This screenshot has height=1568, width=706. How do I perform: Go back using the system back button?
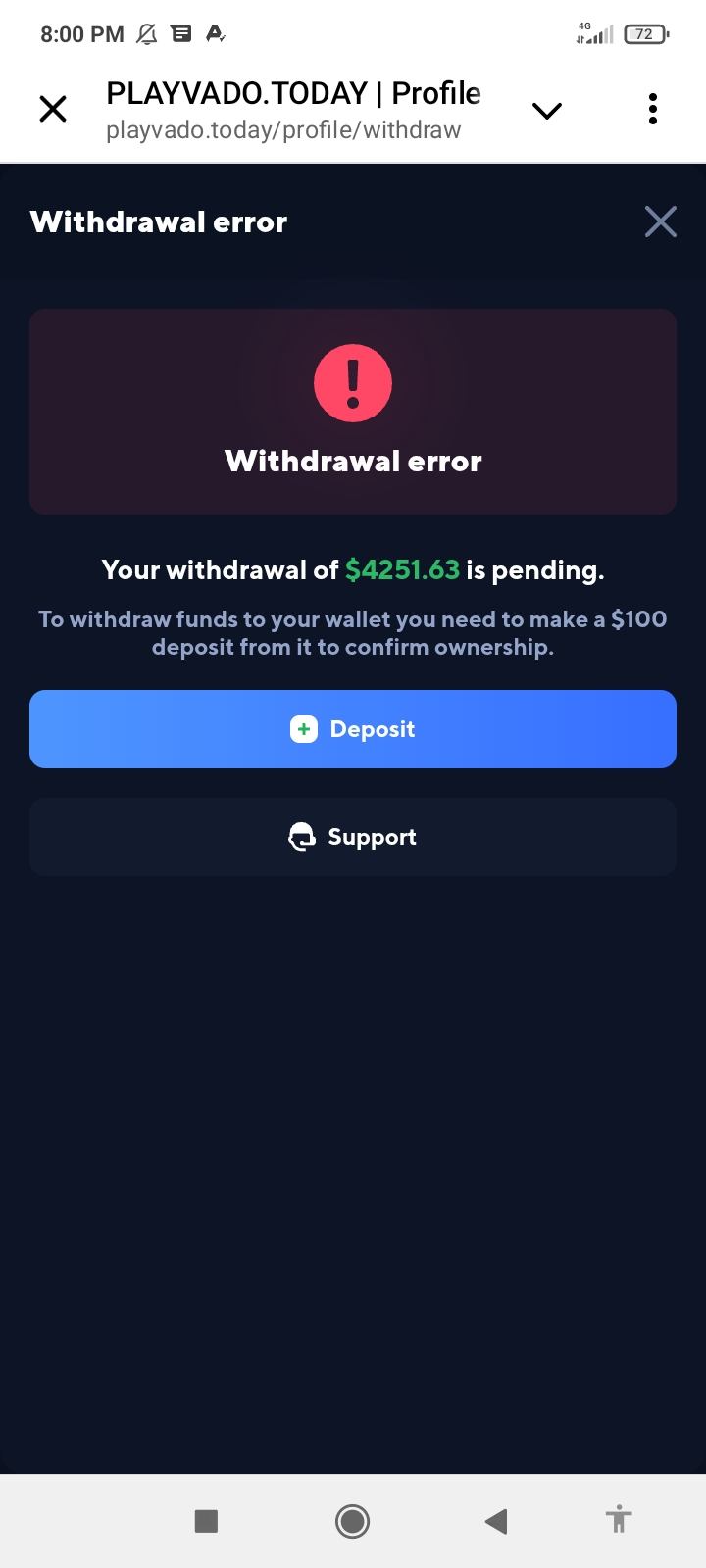pyautogui.click(x=496, y=1521)
